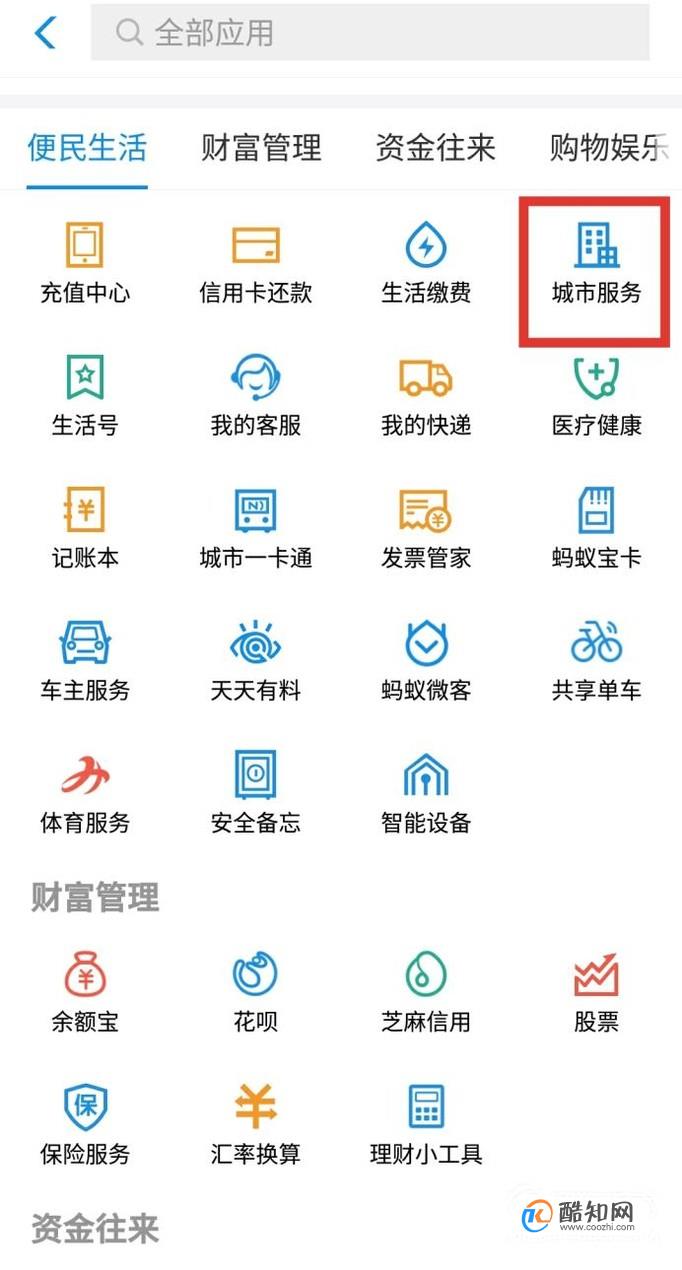Screen dimensions: 682x1270
Task: Open 医疗健康
Action: 596,397
